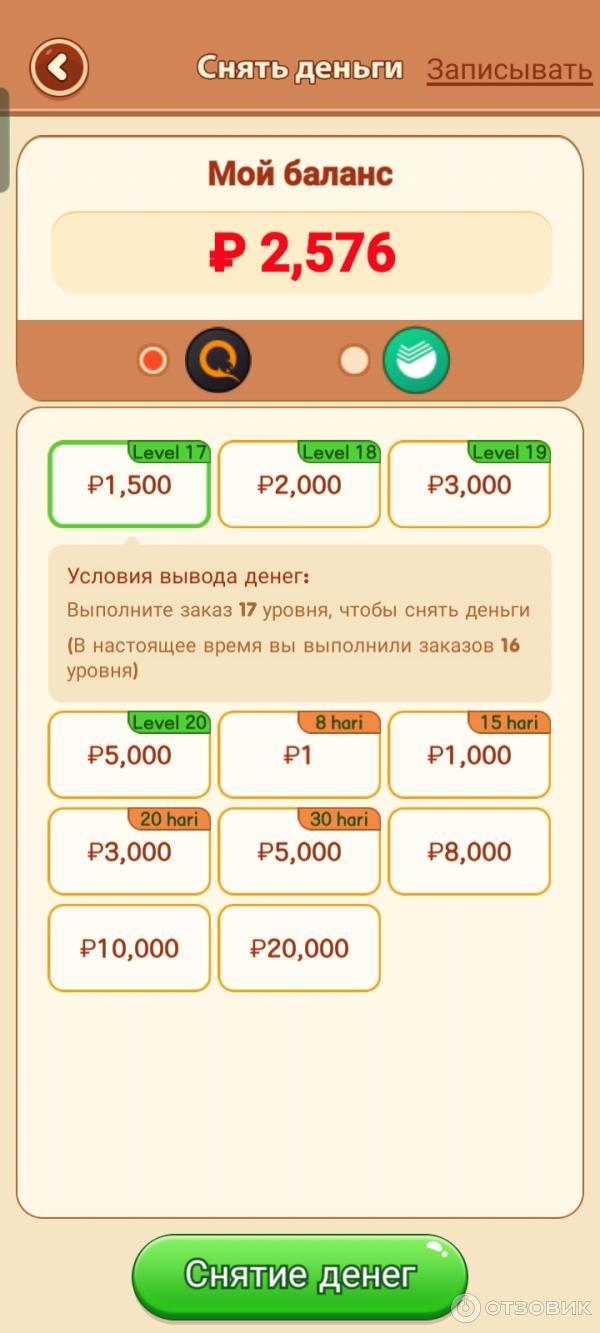Image resolution: width=600 pixels, height=1333 pixels.
Task: Choose the ₽2,000 Level 18 amount
Action: (299, 485)
